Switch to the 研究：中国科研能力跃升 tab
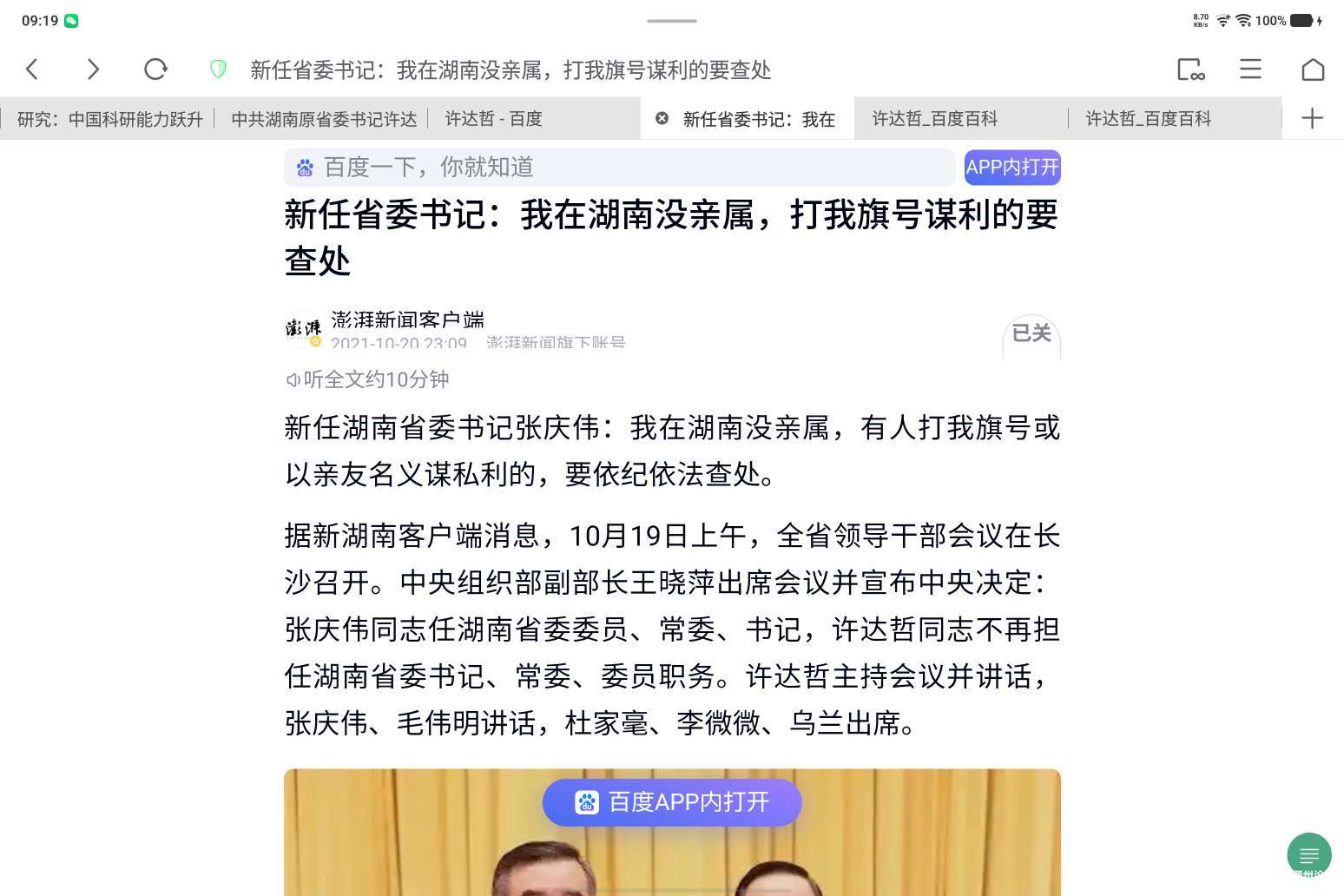Screen dimensions: 1344x896 (x=109, y=119)
